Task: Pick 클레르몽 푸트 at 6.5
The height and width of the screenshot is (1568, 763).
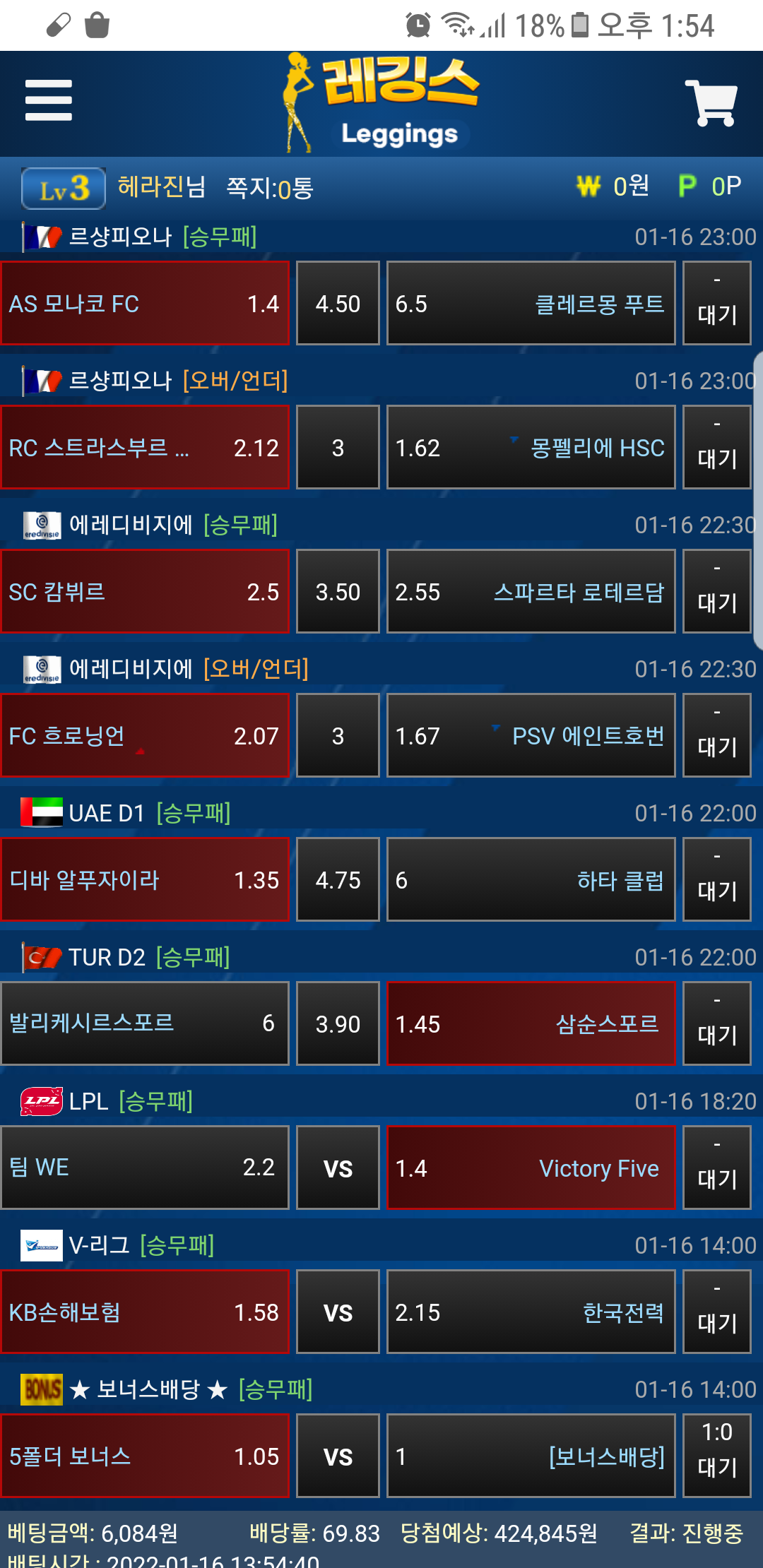Action: point(531,304)
